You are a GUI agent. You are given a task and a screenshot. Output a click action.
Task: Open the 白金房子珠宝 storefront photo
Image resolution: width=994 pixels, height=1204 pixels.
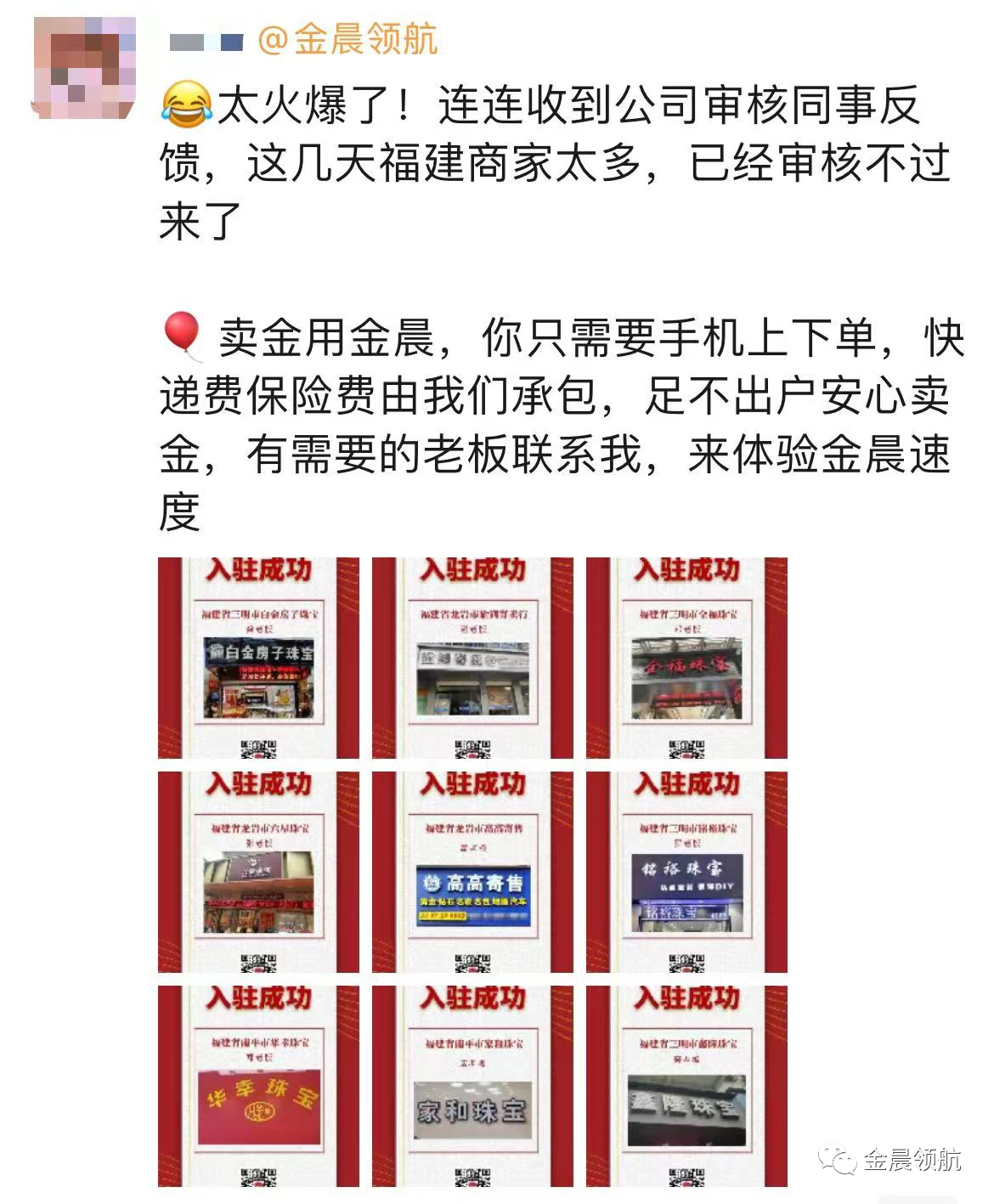(258, 658)
